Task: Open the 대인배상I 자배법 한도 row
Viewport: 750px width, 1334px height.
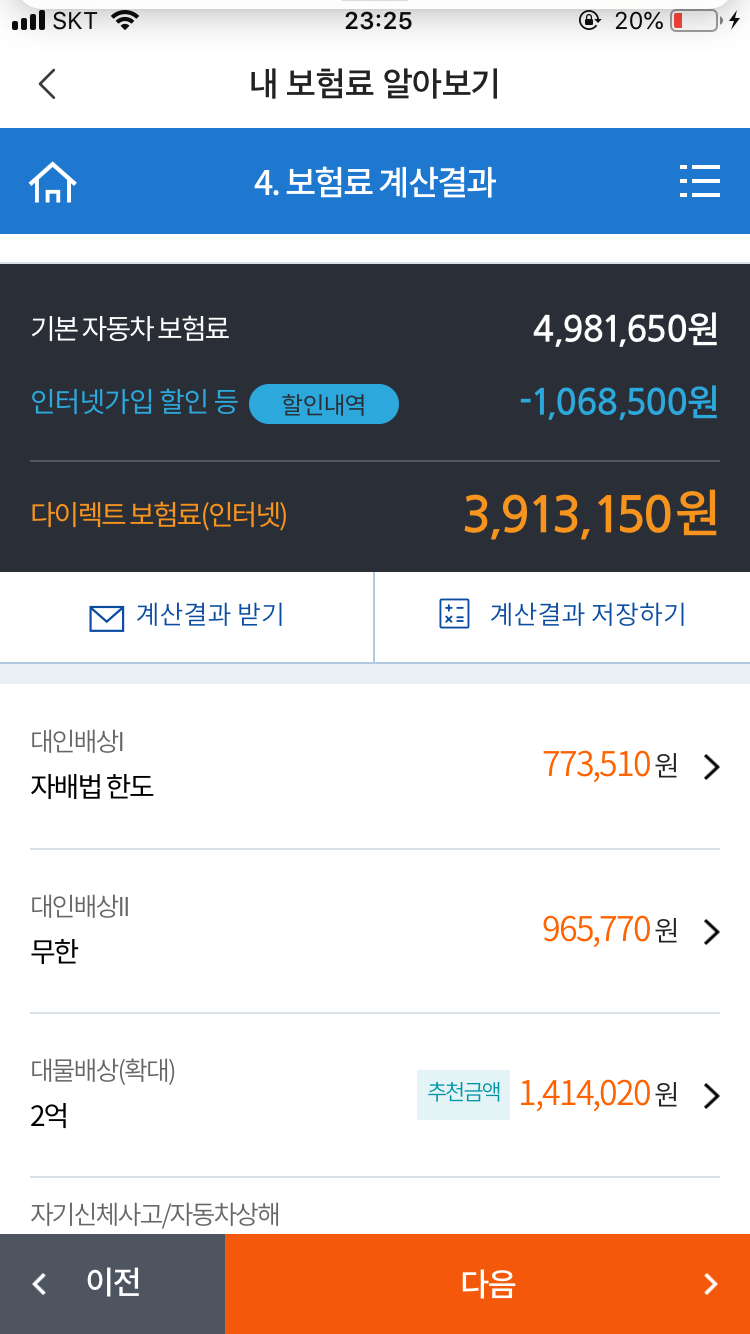Action: [375, 766]
